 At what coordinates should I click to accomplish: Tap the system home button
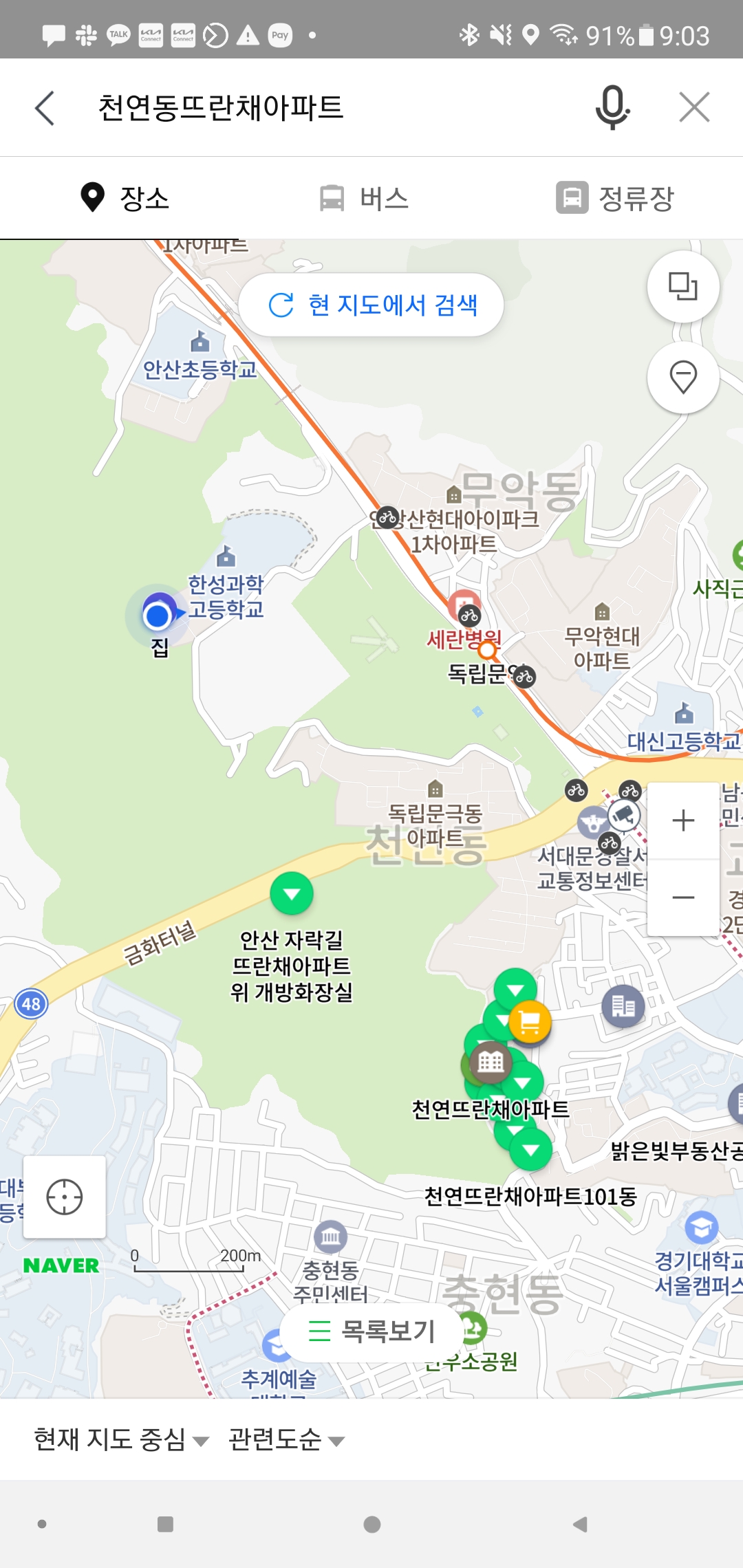tap(371, 1525)
